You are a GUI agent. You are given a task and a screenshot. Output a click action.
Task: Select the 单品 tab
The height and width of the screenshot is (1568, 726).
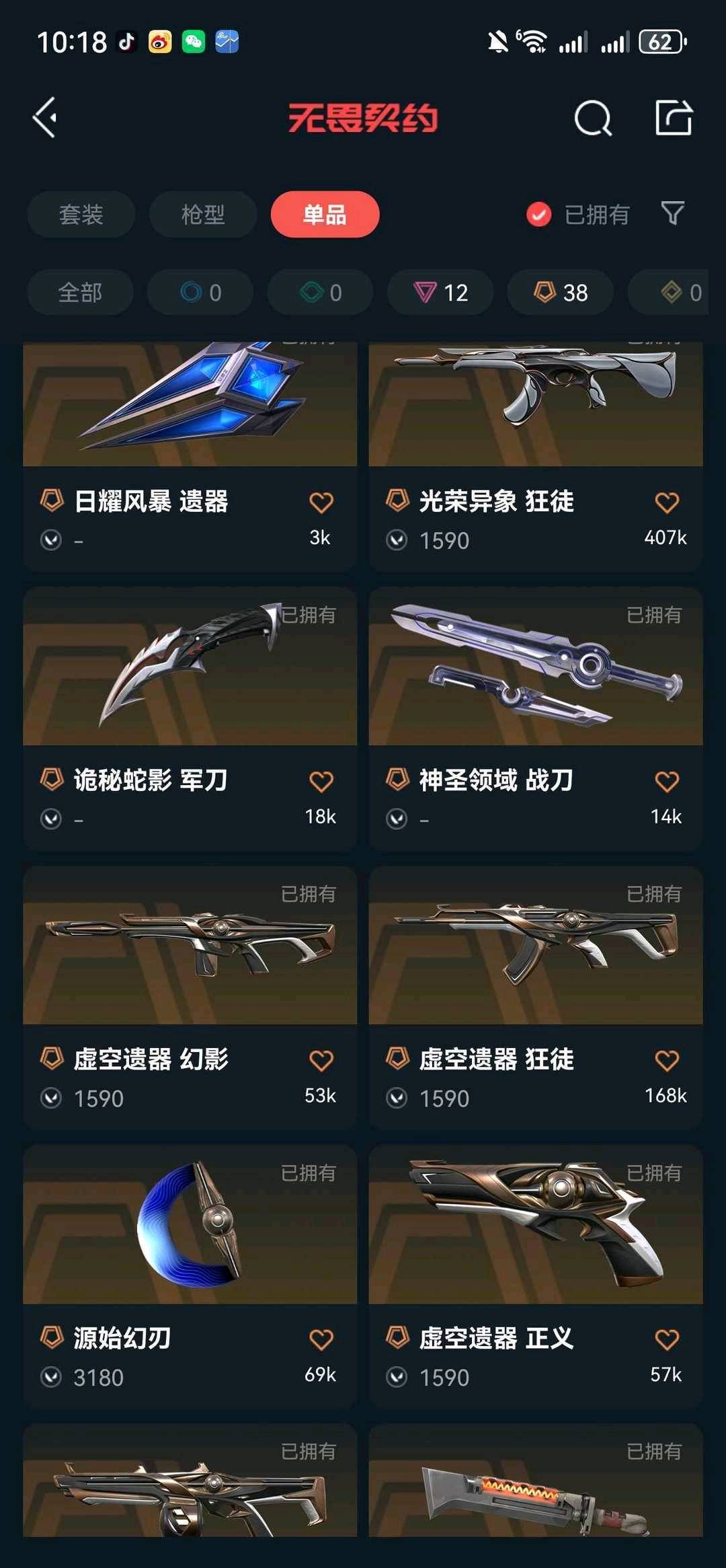(325, 215)
